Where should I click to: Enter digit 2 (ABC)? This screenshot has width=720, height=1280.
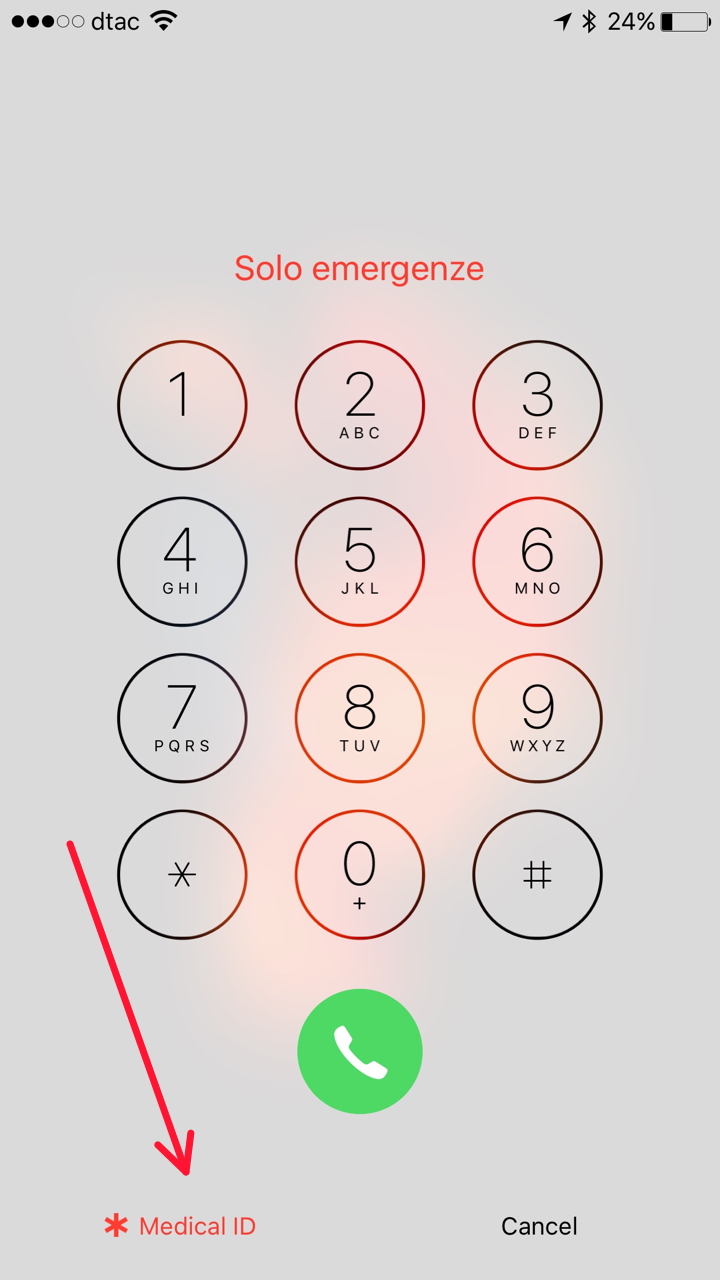pyautogui.click(x=360, y=405)
